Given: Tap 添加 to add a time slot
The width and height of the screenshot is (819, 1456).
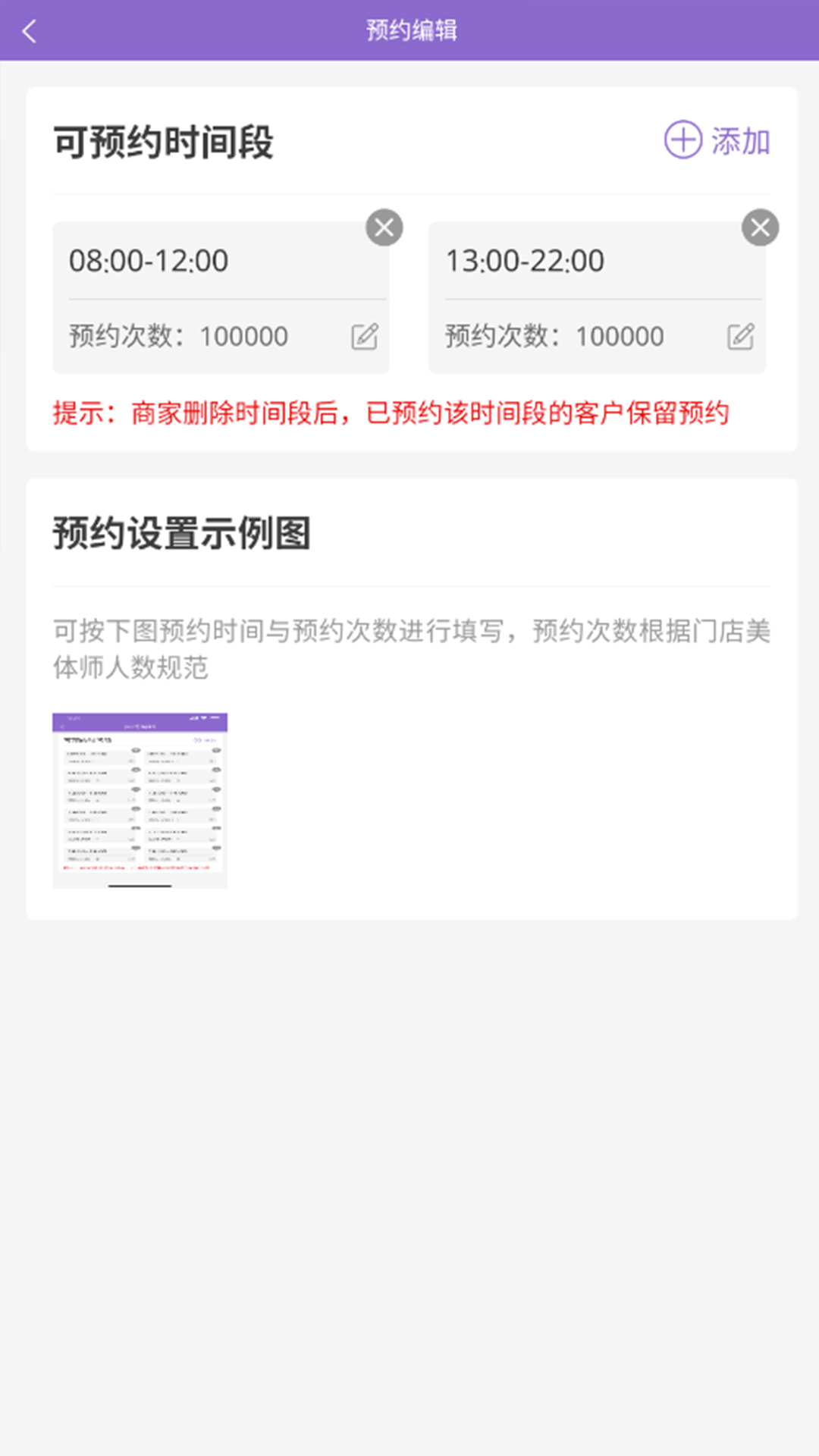Looking at the screenshot, I should (717, 141).
